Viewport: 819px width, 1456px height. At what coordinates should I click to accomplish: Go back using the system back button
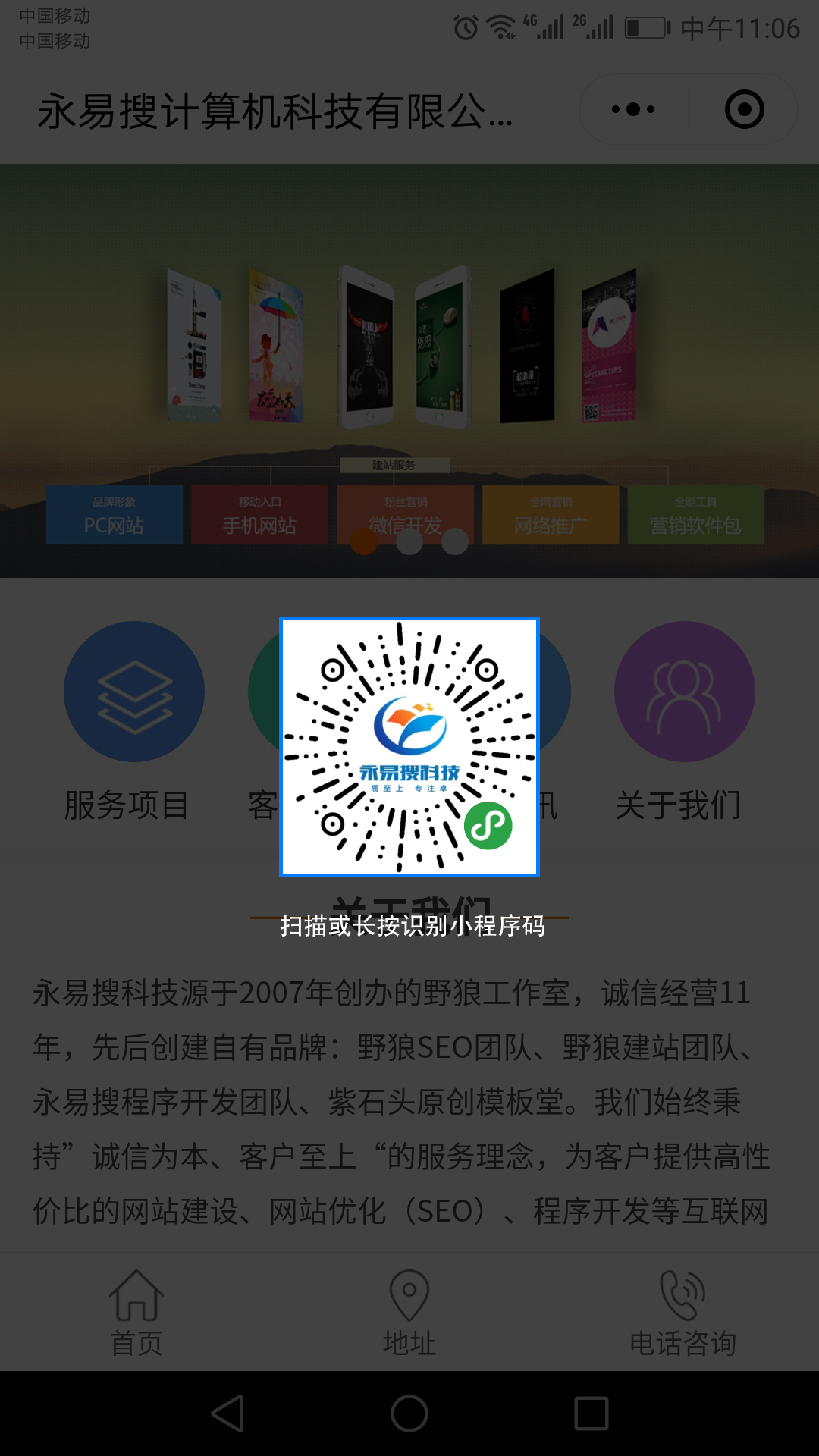tap(227, 1414)
